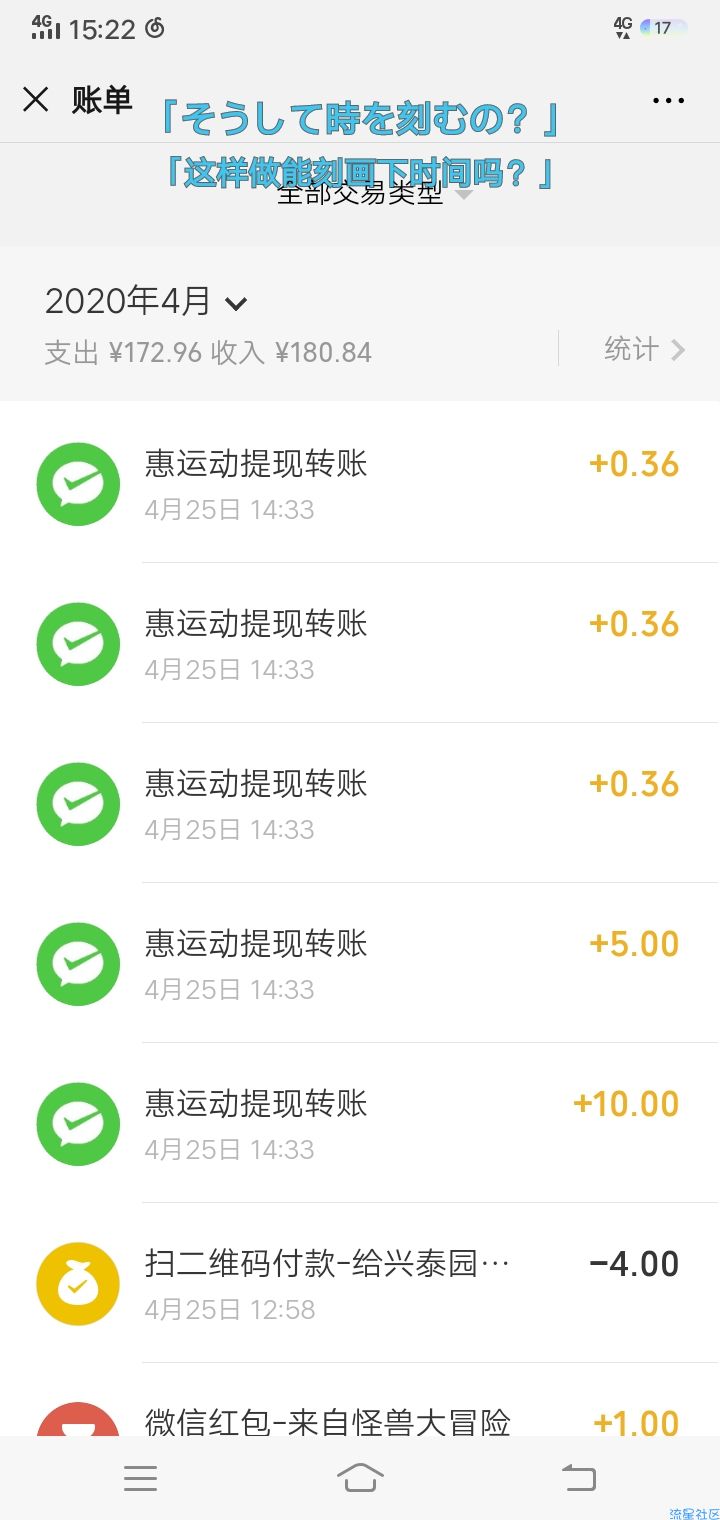This screenshot has width=720, height=1520.
Task: Go to the system home screen
Action: click(x=360, y=1477)
